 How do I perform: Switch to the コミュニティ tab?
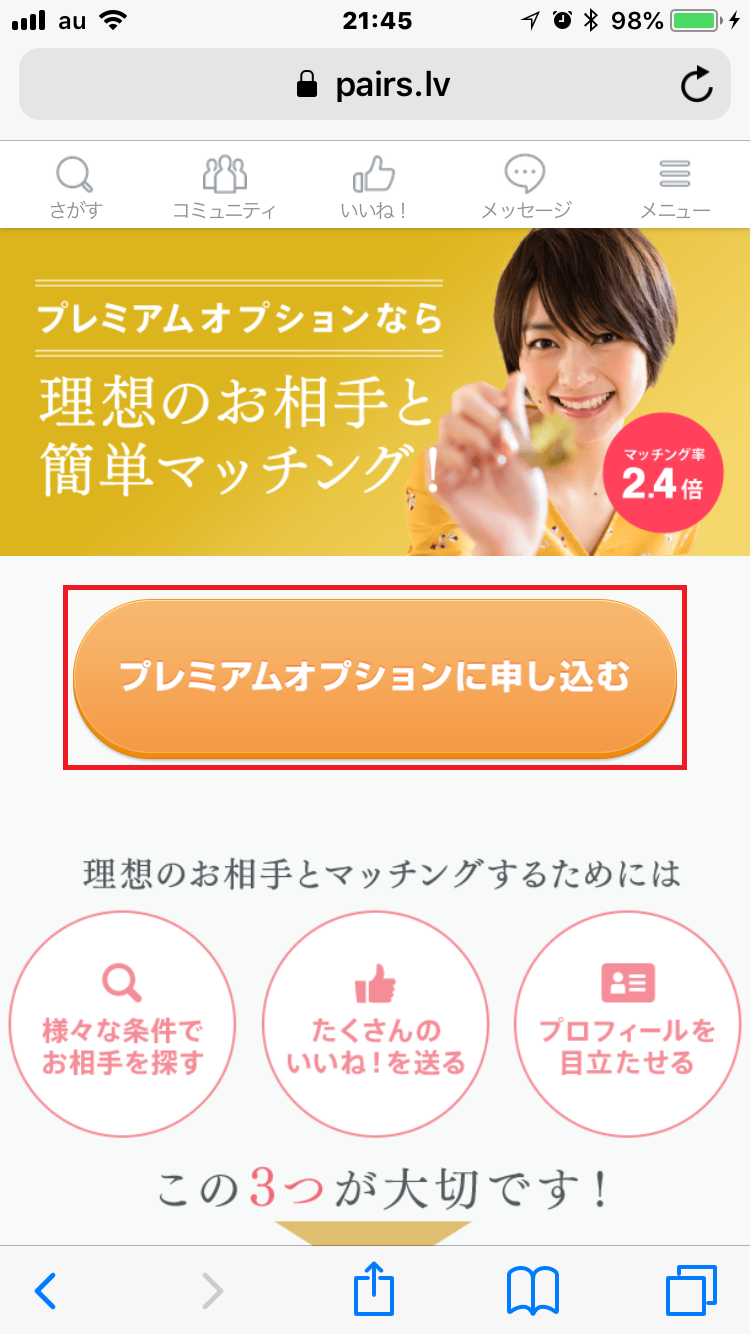pyautogui.click(x=224, y=187)
